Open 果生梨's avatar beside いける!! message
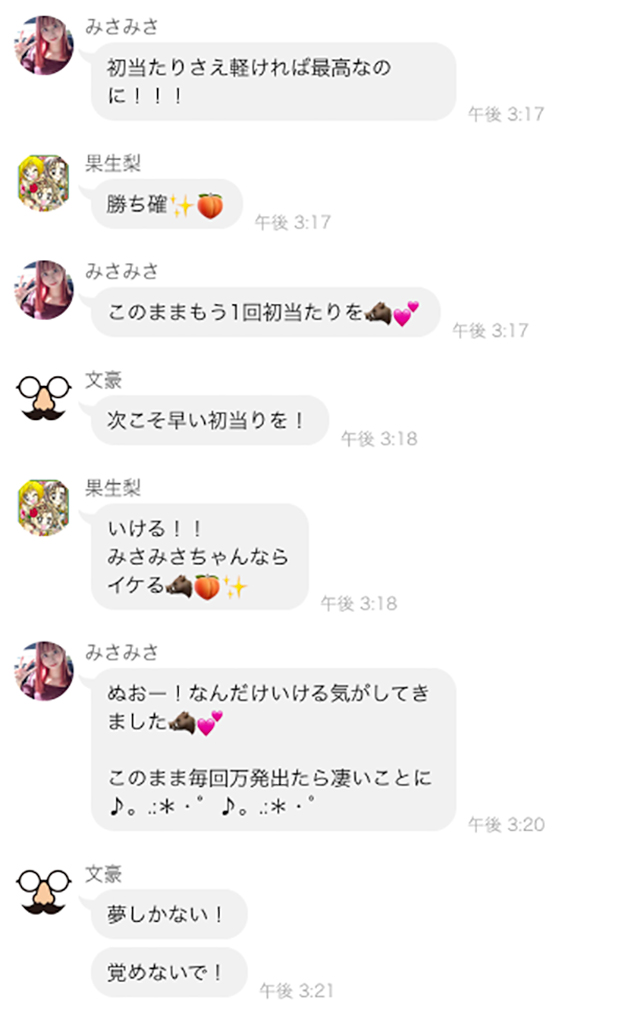 point(44,507)
